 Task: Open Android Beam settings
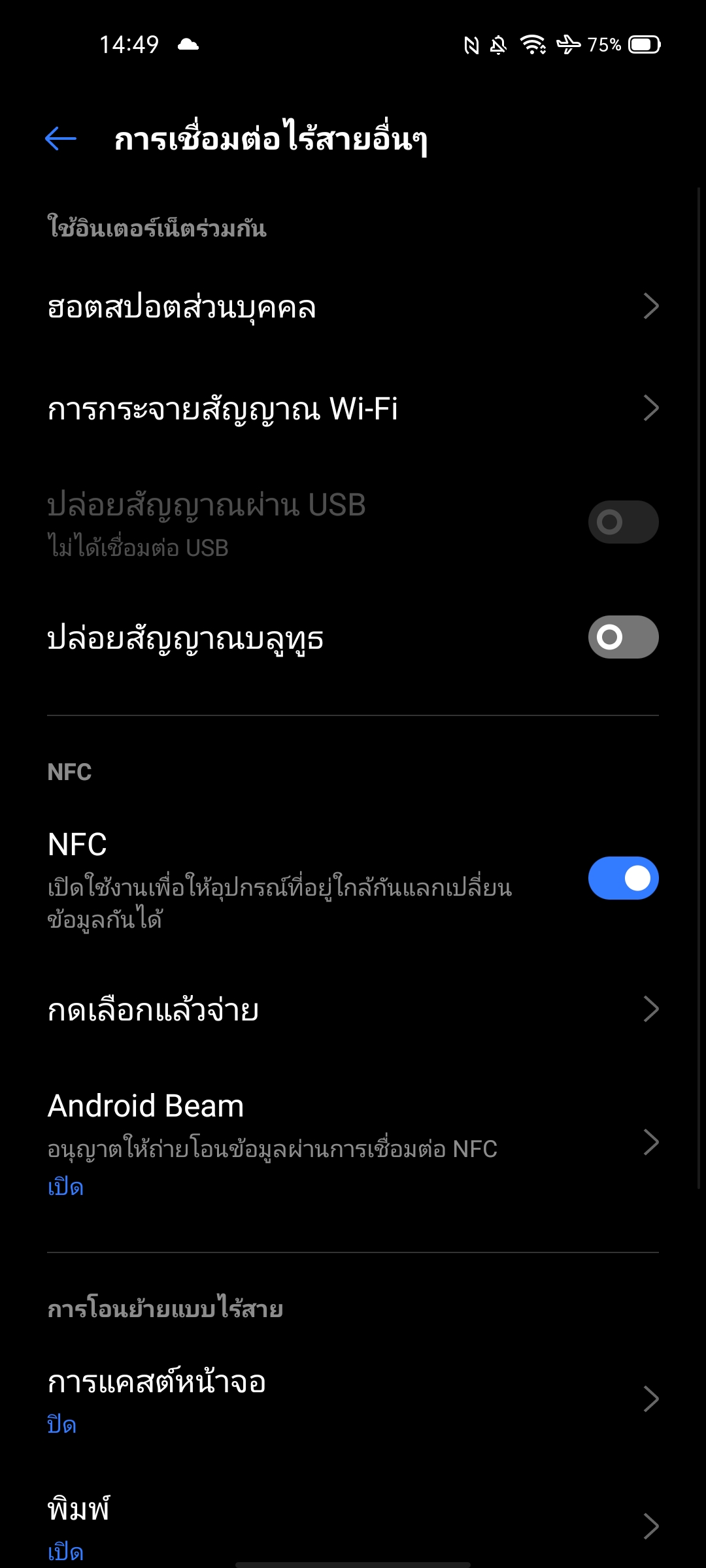tap(353, 1143)
